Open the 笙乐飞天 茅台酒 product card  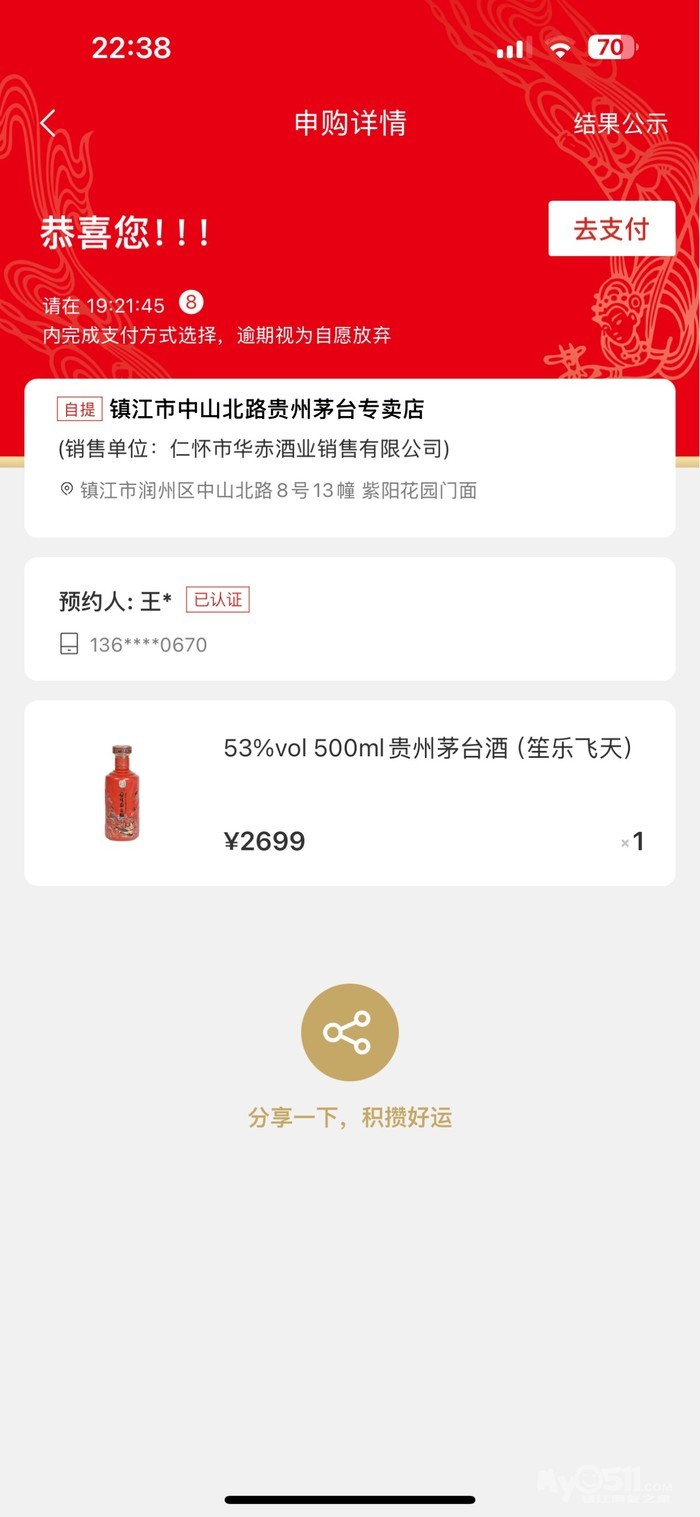coord(349,792)
